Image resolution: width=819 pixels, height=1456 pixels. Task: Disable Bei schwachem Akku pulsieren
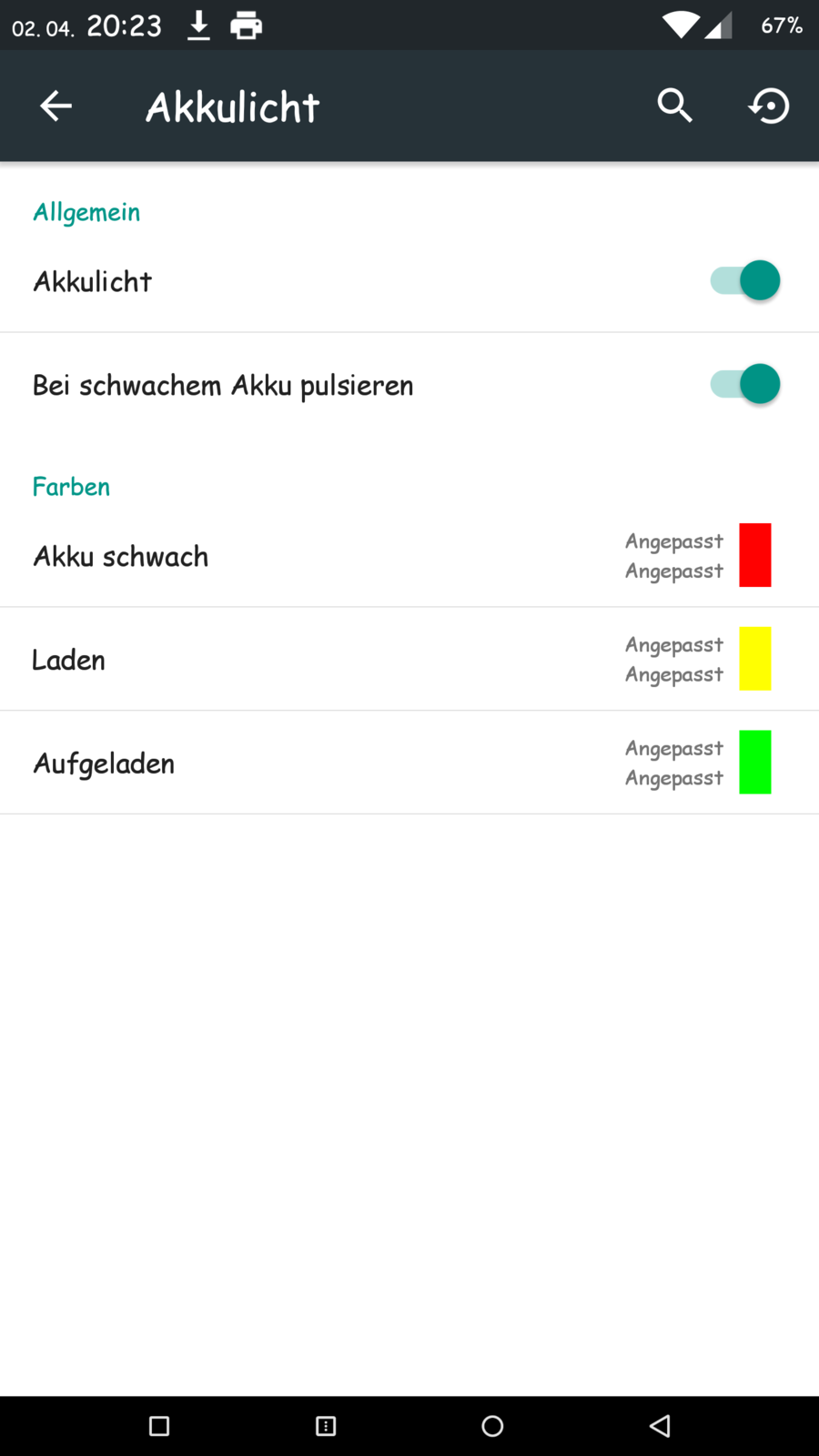745,385
